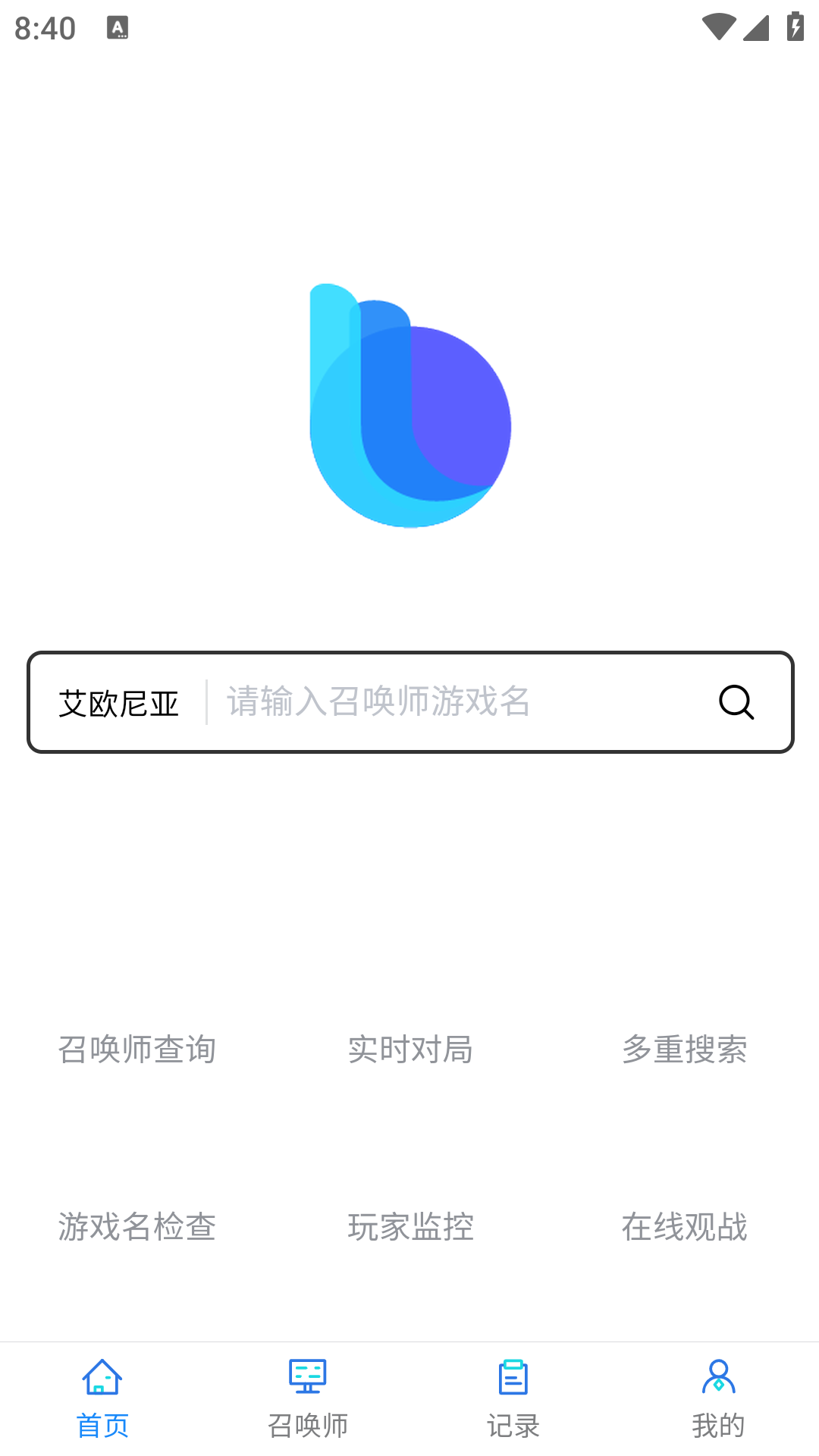Click the monitor icon above 召唤师

pos(307,1375)
